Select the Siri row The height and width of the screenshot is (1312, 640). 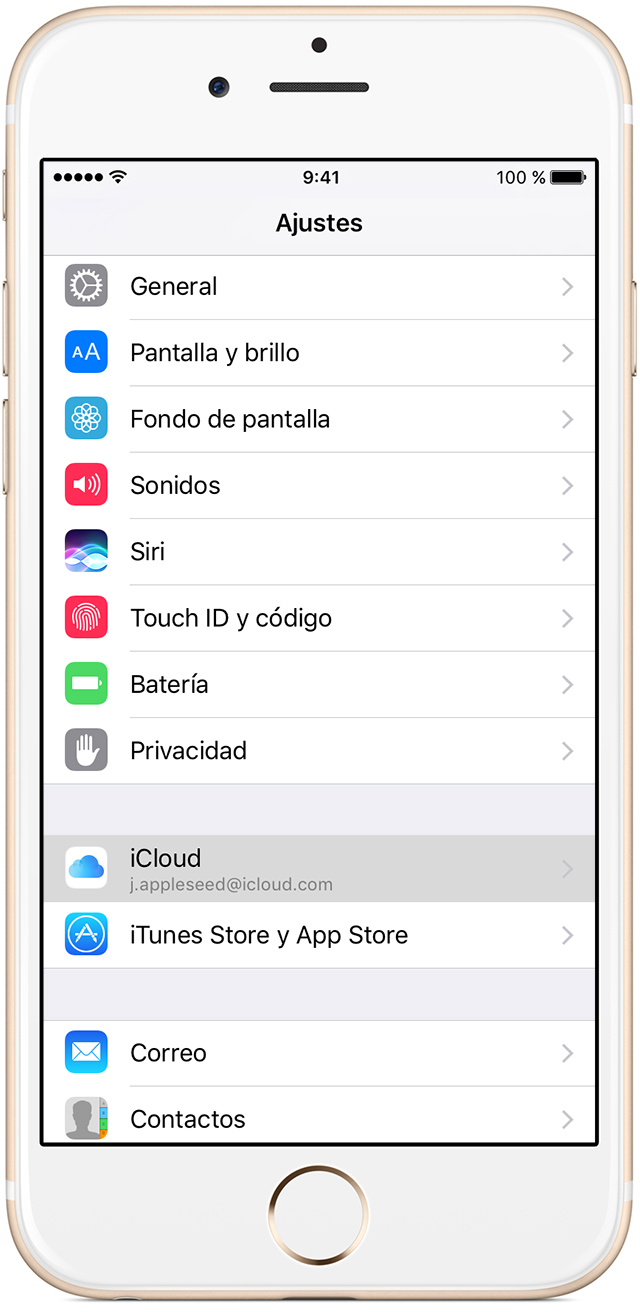[318, 552]
